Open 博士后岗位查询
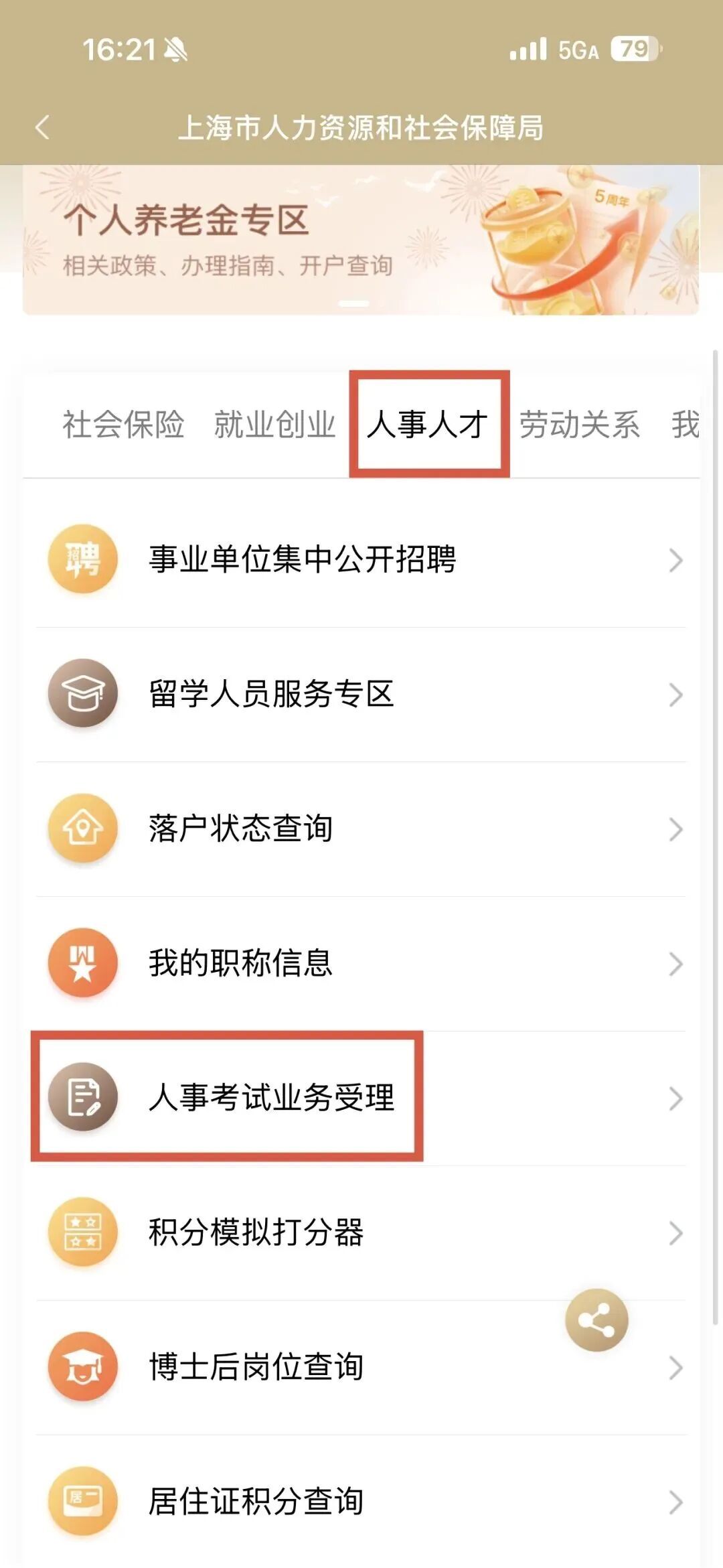The image size is (723, 1568). pyautogui.click(x=321, y=1367)
